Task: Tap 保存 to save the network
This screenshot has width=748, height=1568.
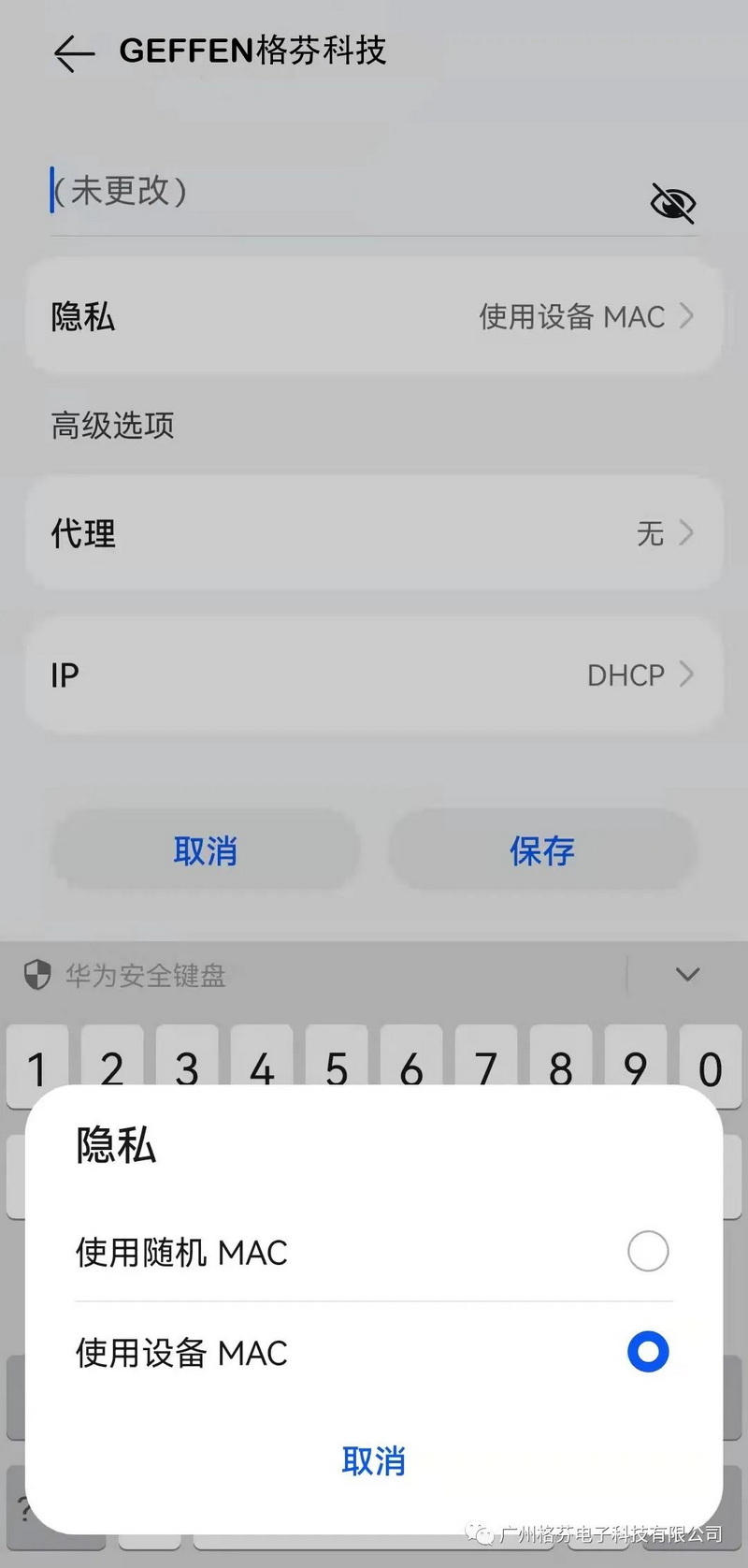Action: point(542,850)
